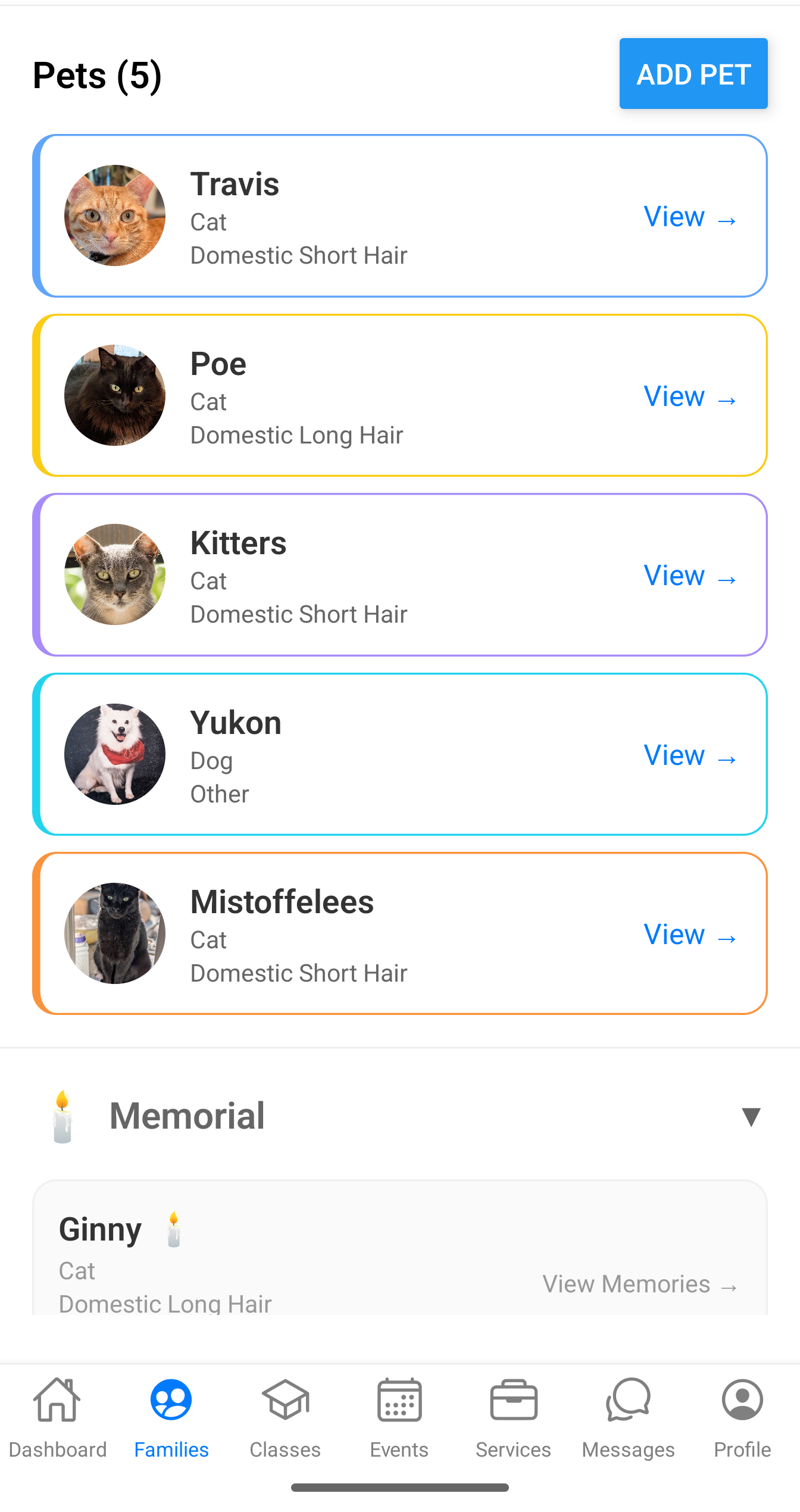
Task: Tap the ADD PET button
Action: click(x=693, y=74)
